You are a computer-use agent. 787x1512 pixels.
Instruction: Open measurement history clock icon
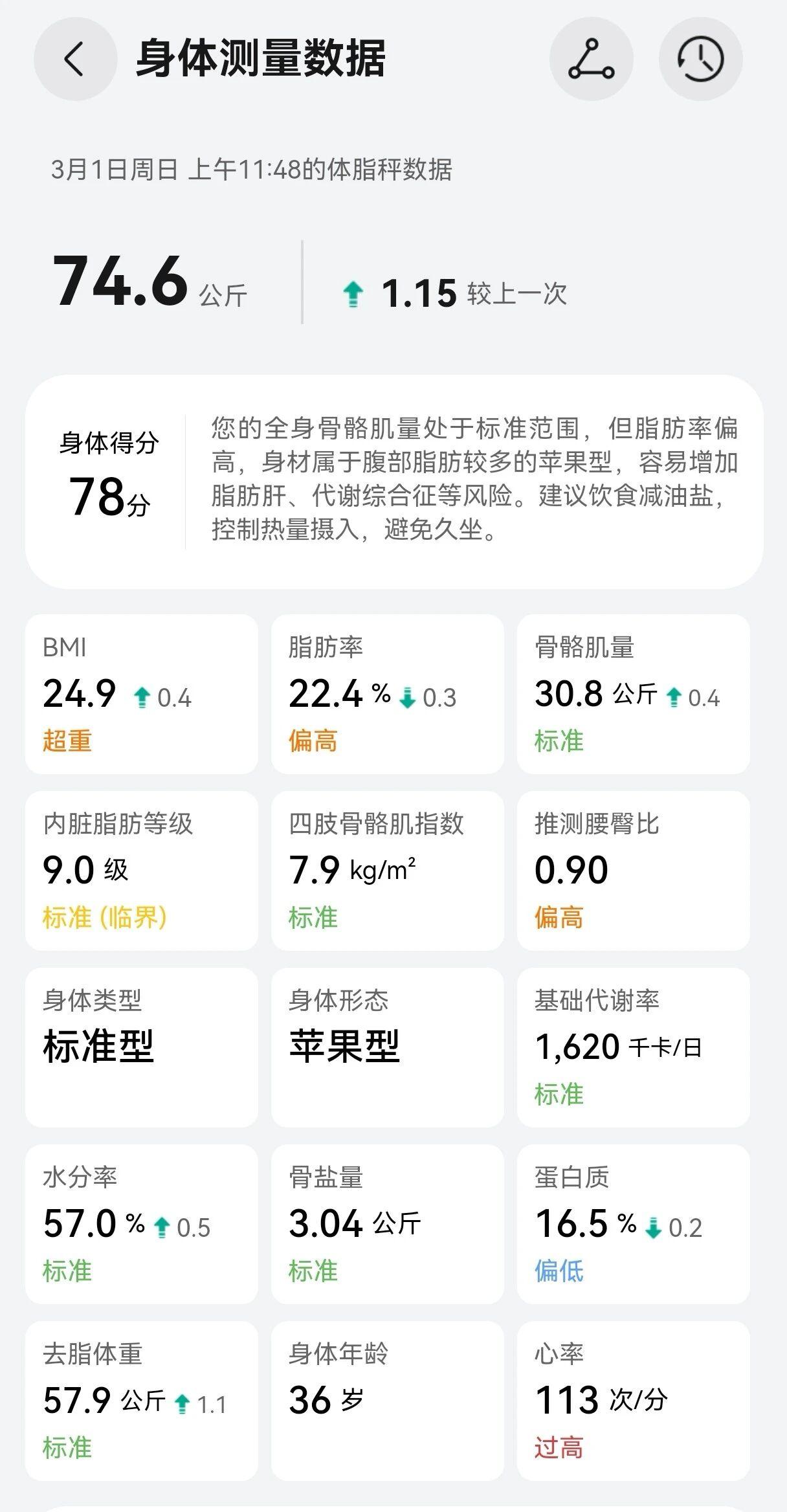pyautogui.click(x=700, y=59)
